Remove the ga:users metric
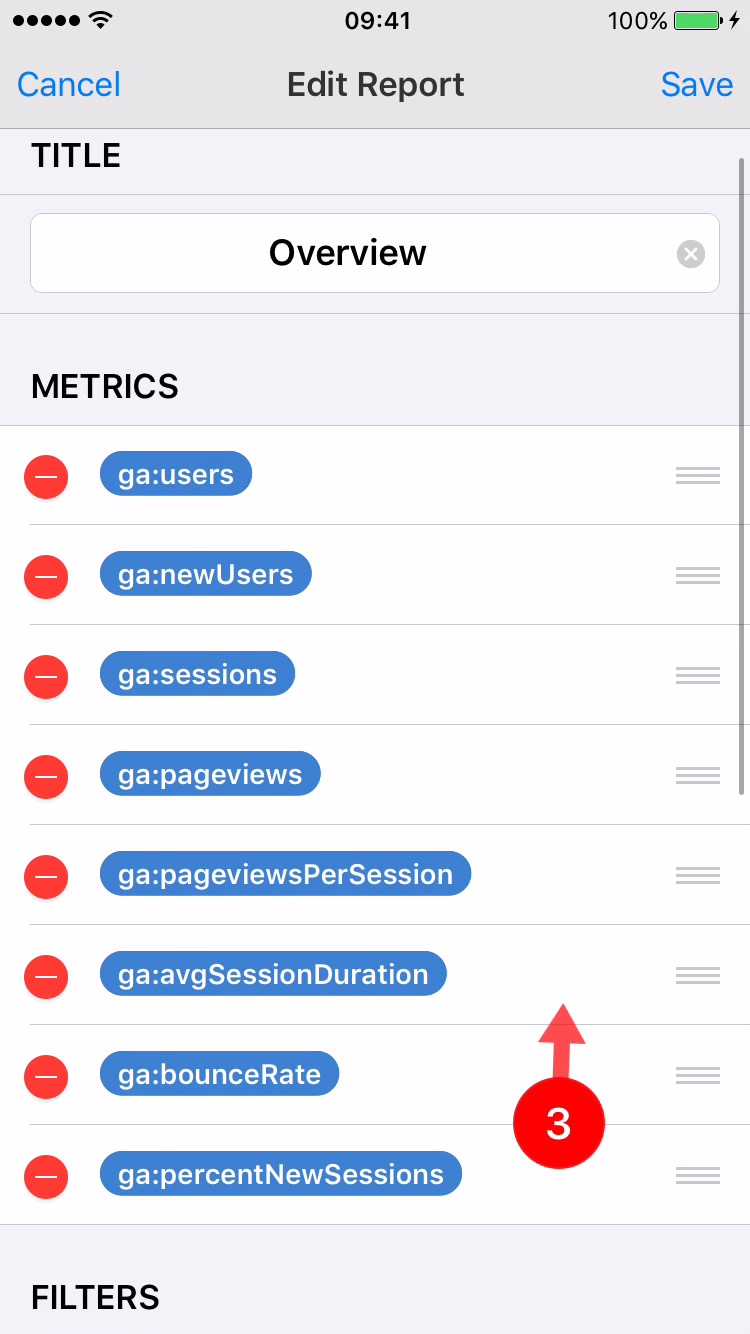Viewport: 750px width, 1334px height. click(x=46, y=476)
